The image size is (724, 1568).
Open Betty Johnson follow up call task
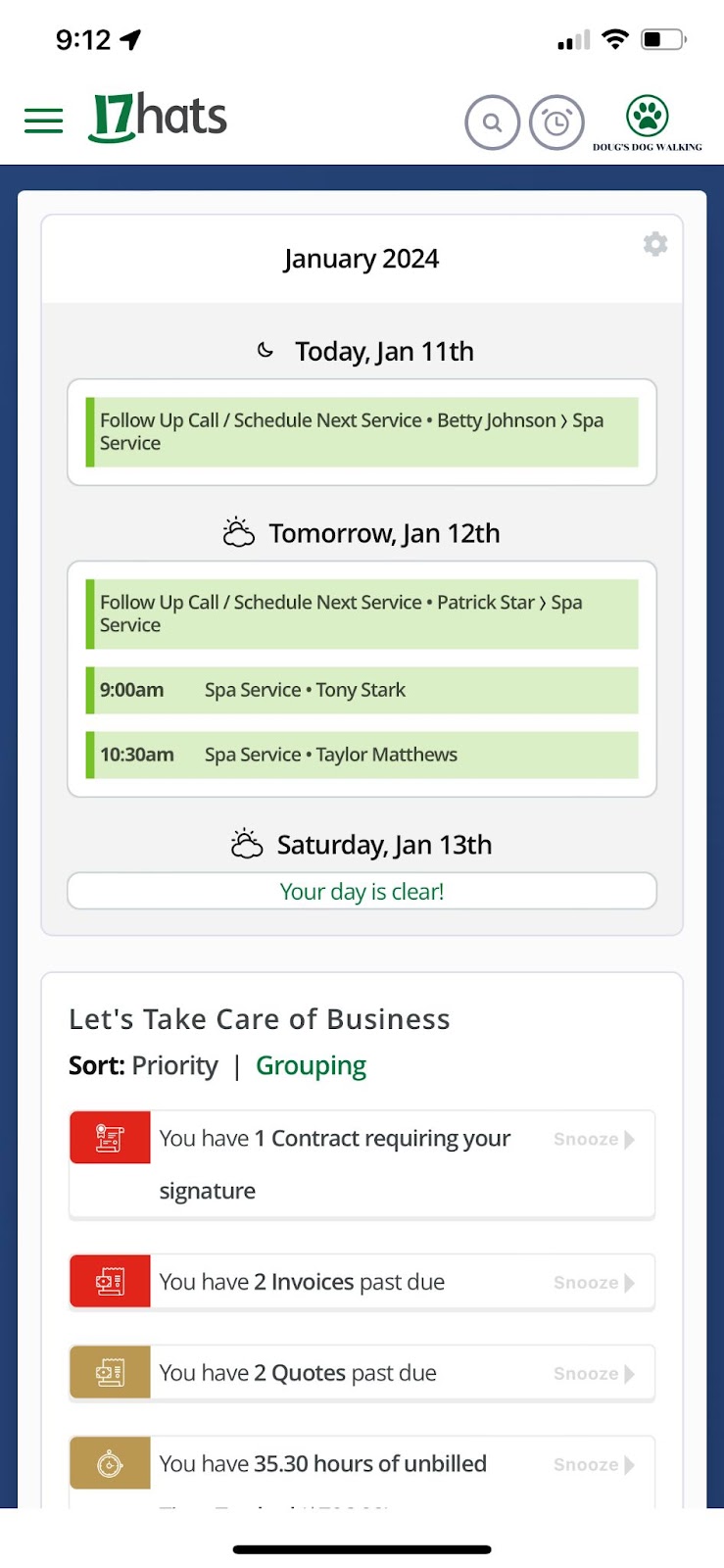362,432
